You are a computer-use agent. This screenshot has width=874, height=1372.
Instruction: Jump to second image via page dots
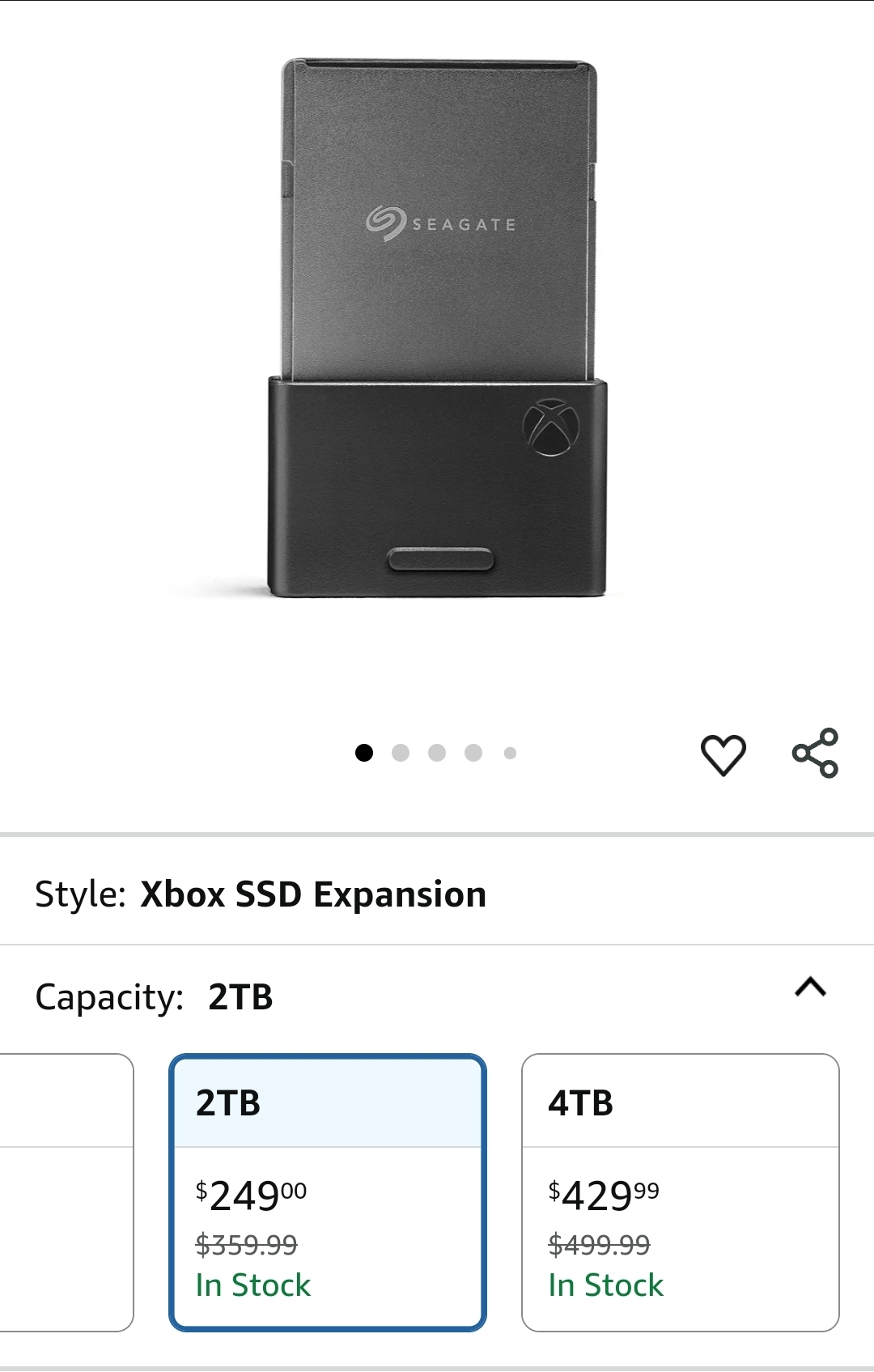point(401,754)
